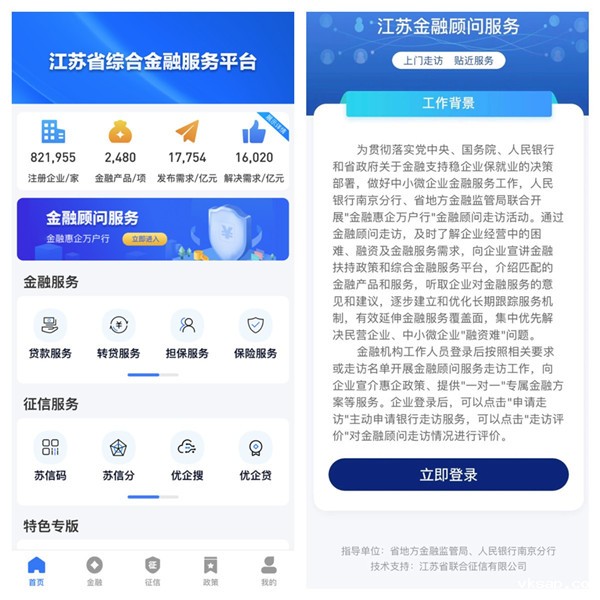The width and height of the screenshot is (600, 600).
Task: Switch to the 金融 tab
Action: [94, 570]
